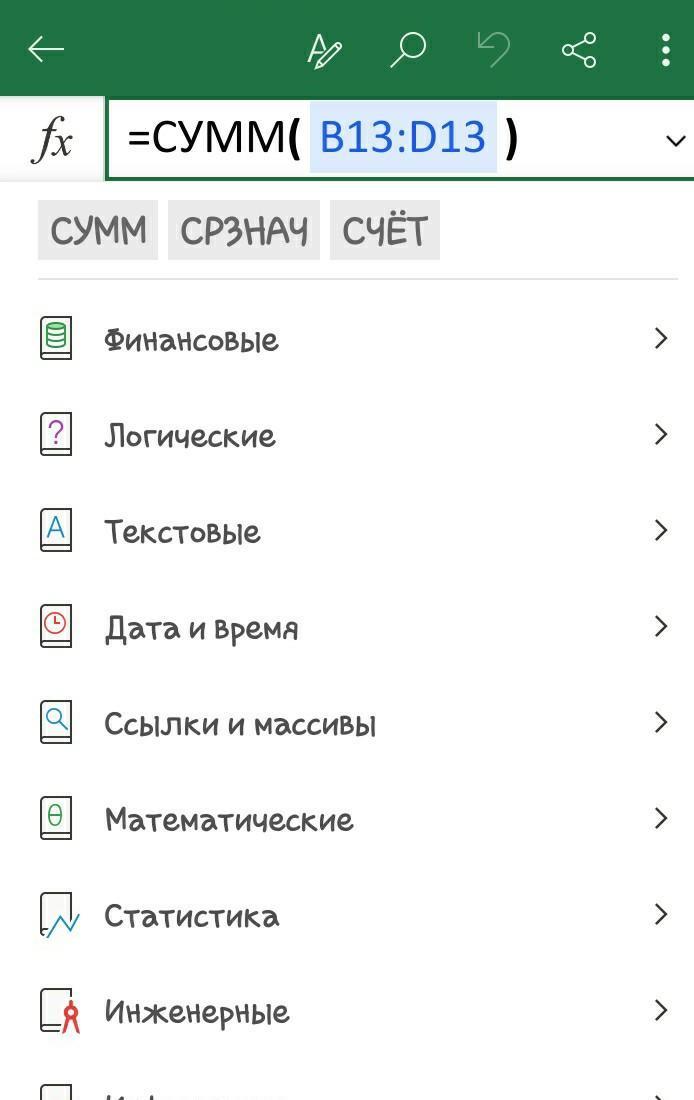This screenshot has width=694, height=1100.
Task: Open the overflow menu
Action: coord(666,49)
